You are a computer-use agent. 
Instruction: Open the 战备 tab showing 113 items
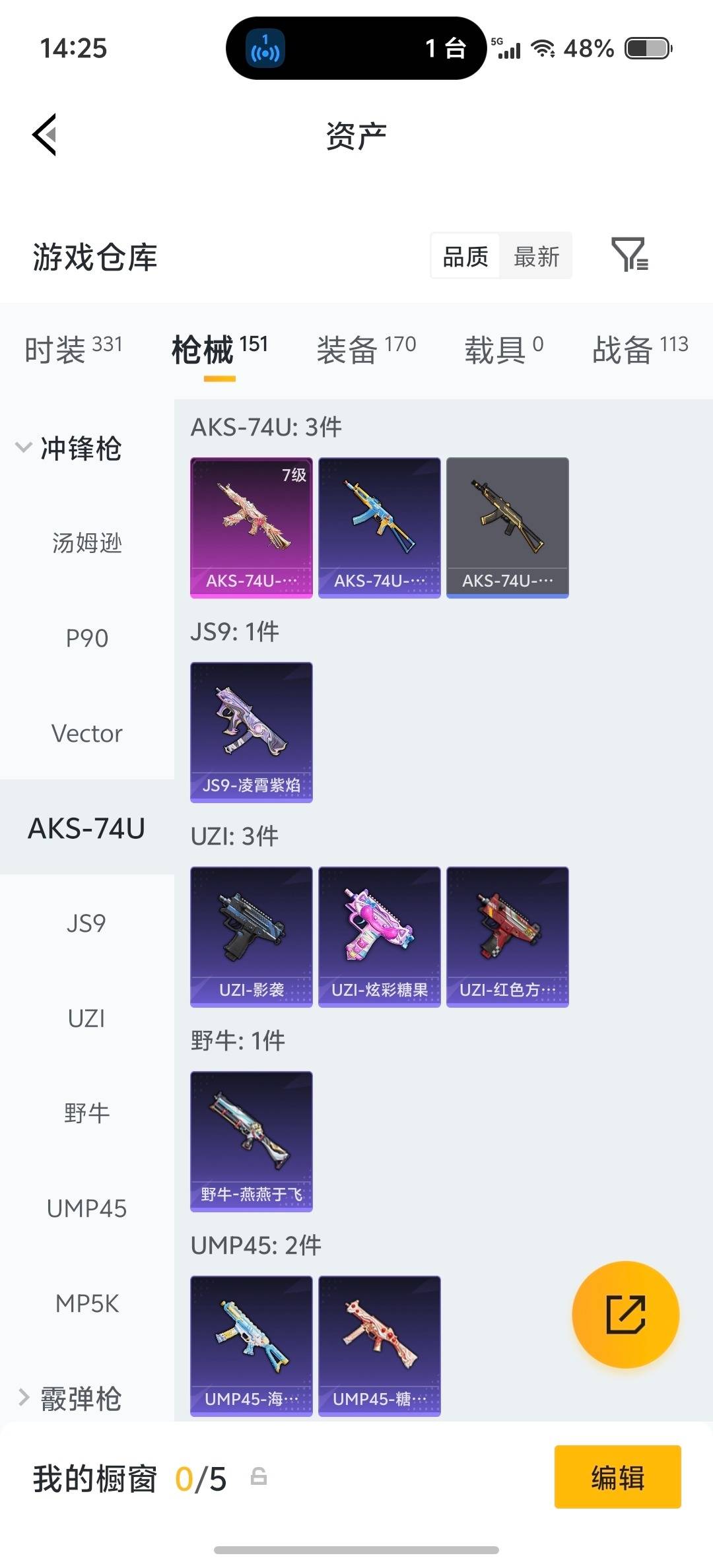pos(625,350)
